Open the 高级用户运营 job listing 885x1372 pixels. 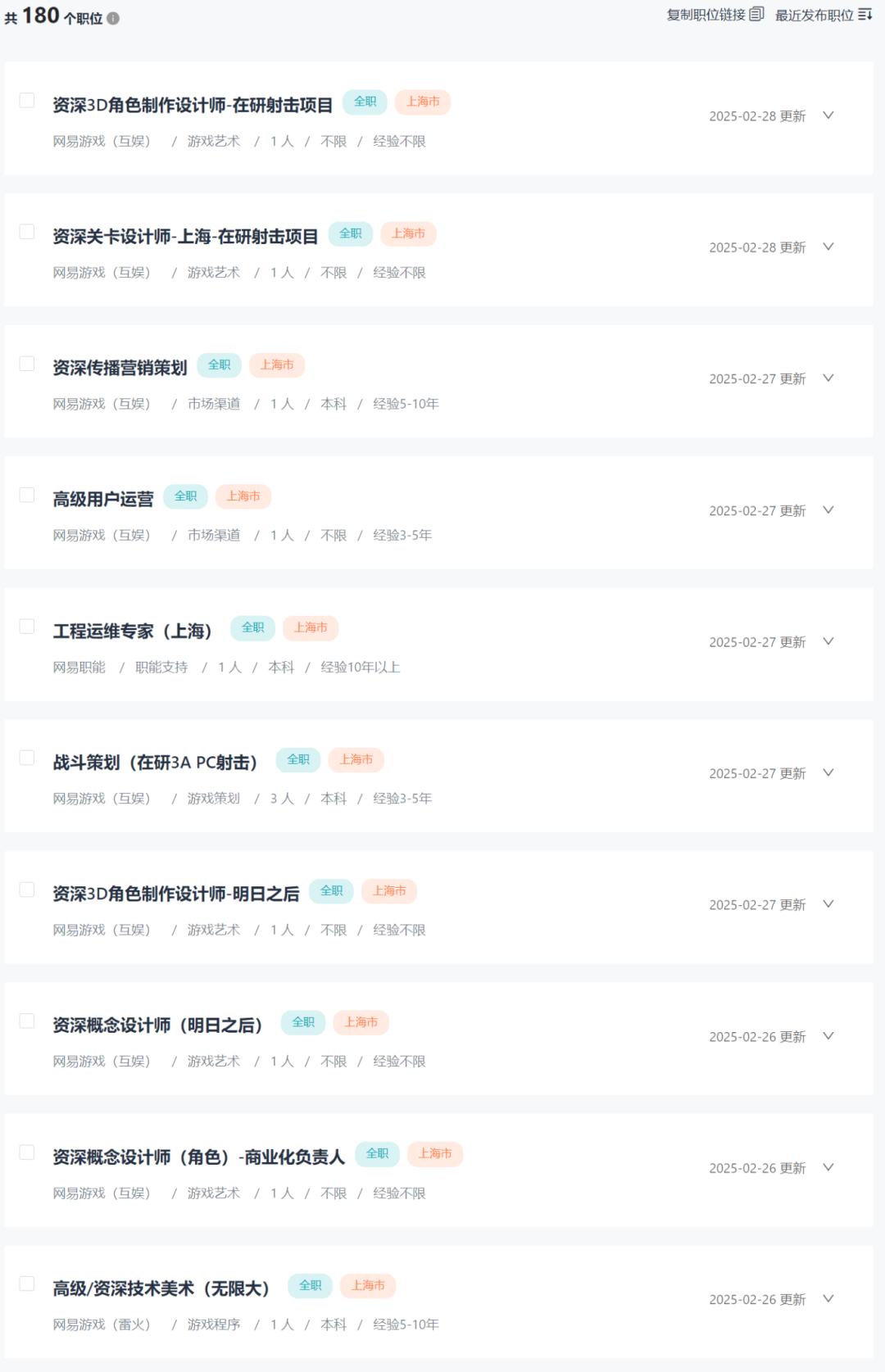tap(103, 499)
